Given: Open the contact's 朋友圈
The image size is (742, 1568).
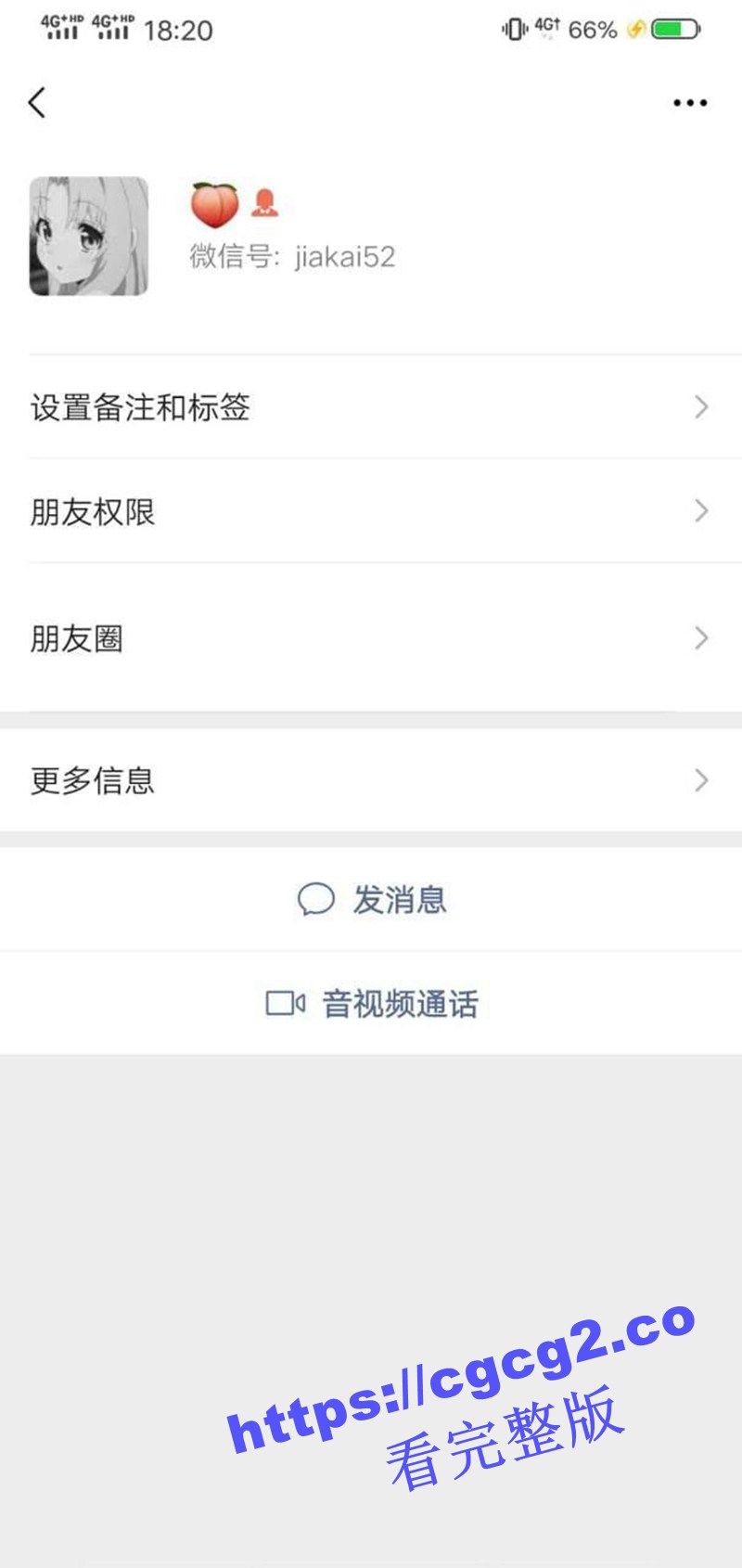Looking at the screenshot, I should [371, 638].
